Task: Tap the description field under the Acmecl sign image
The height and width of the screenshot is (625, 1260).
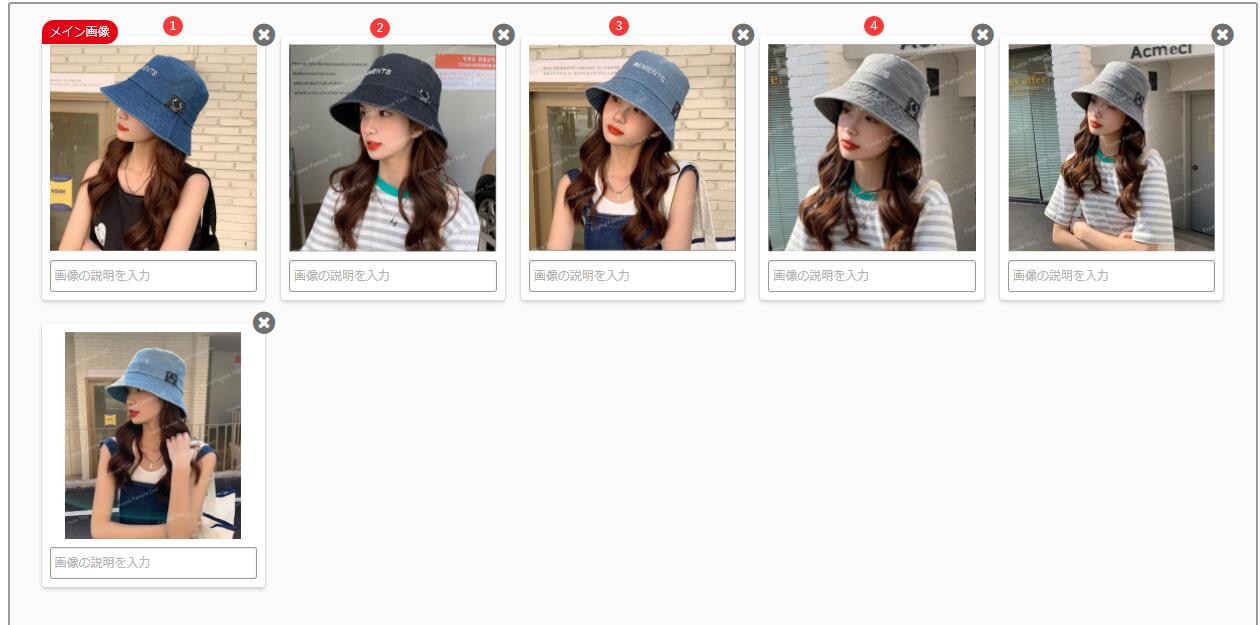Action: (x=1111, y=276)
